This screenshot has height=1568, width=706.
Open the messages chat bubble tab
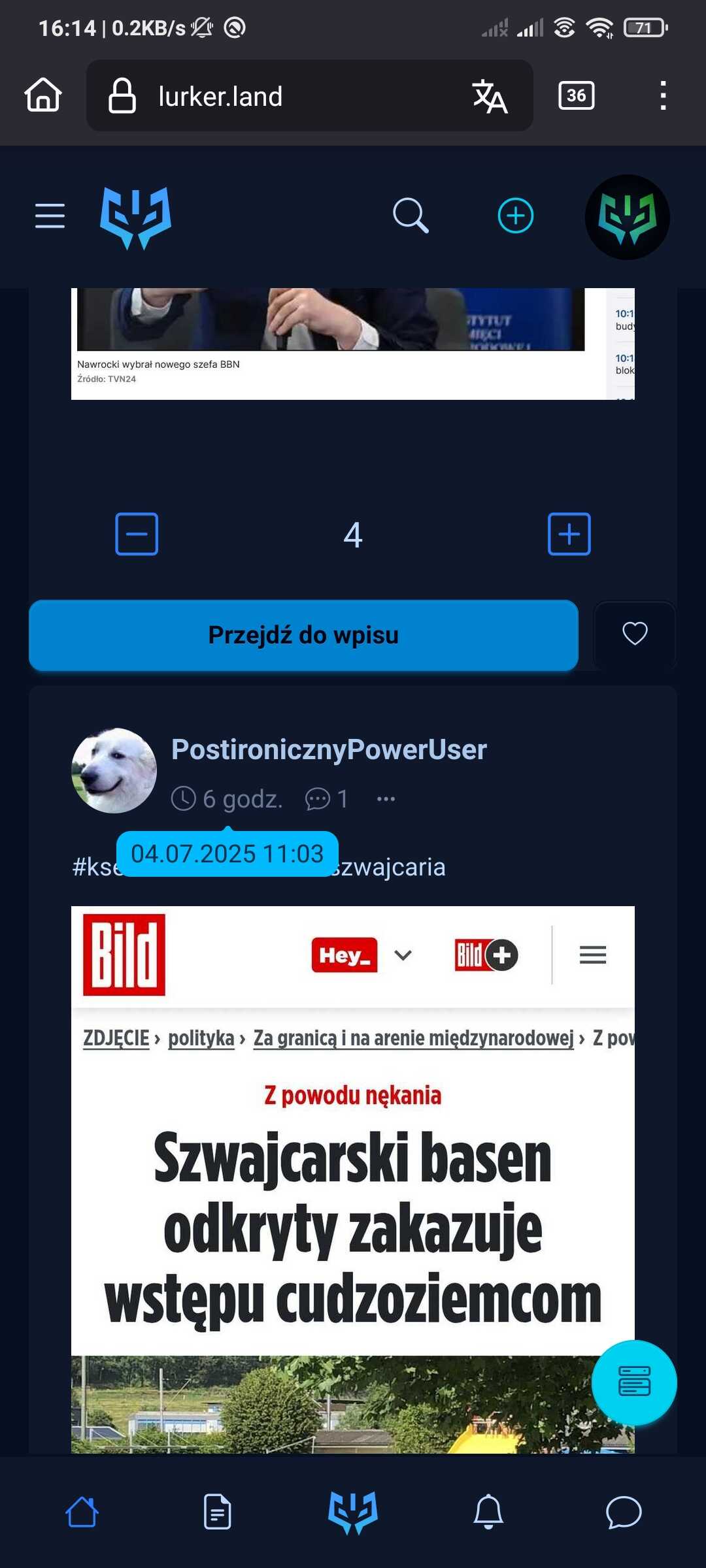(624, 1512)
